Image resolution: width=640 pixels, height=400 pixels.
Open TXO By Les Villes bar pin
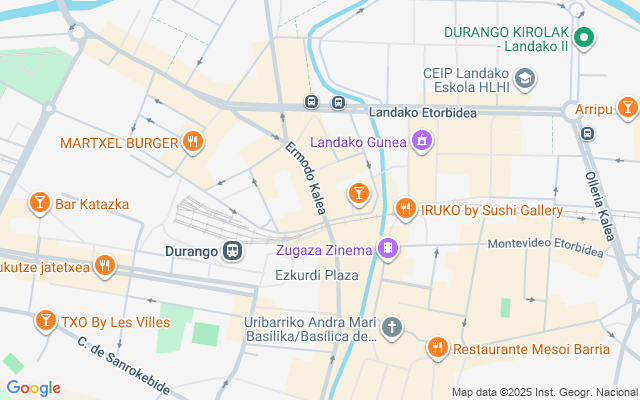click(x=46, y=321)
